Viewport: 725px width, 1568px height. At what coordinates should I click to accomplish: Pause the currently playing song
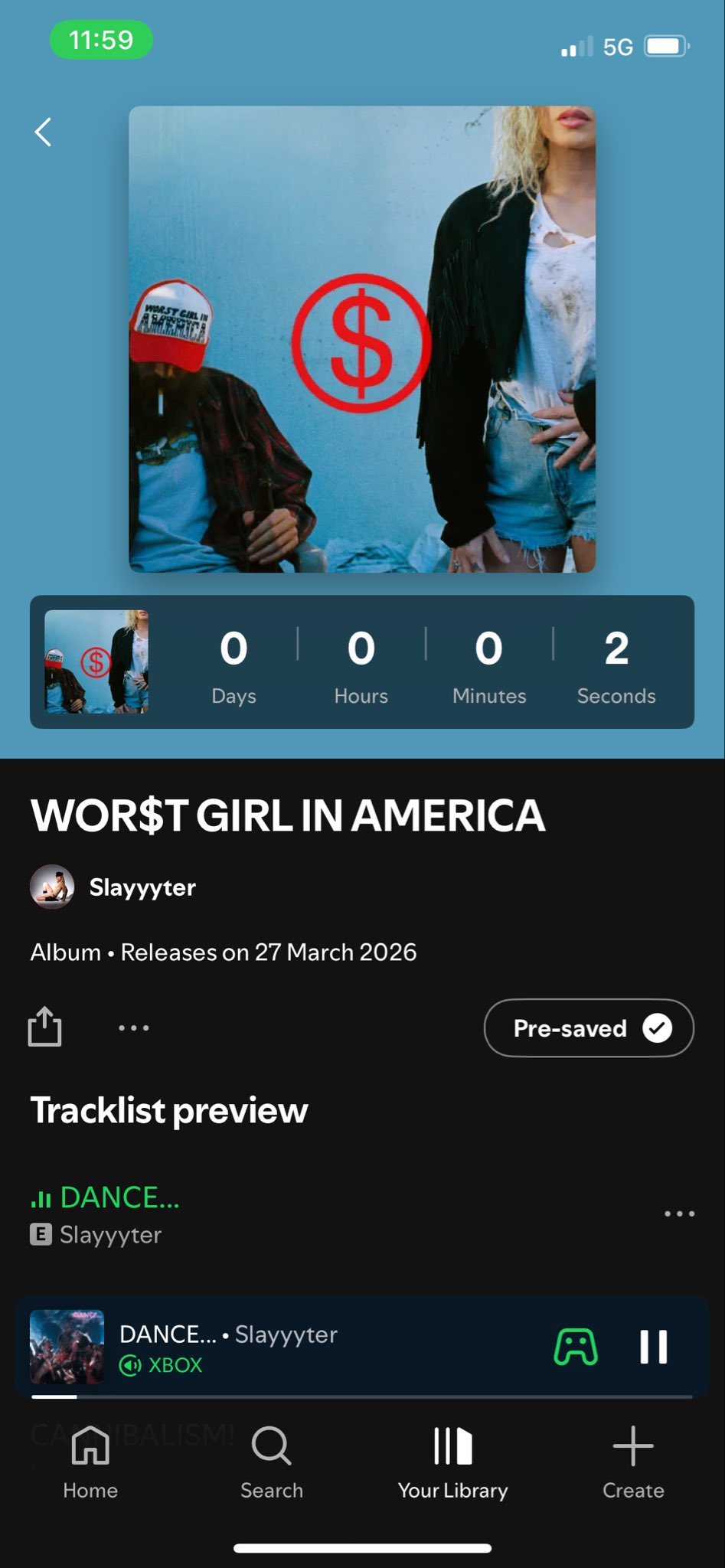click(x=653, y=1347)
